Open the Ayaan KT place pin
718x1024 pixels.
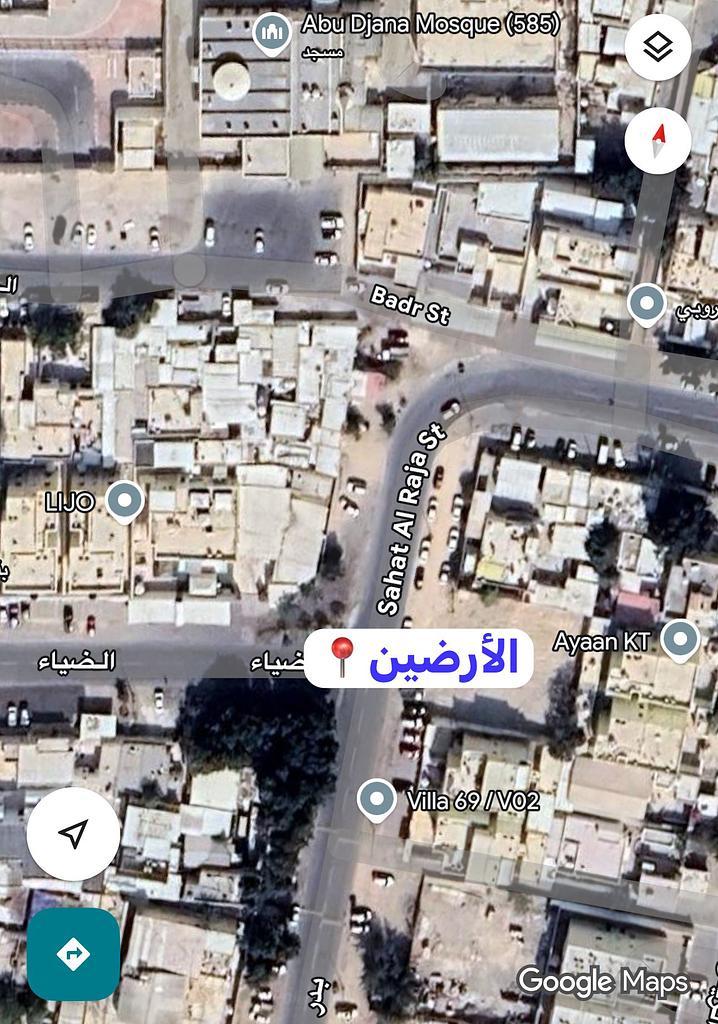pyautogui.click(x=680, y=640)
